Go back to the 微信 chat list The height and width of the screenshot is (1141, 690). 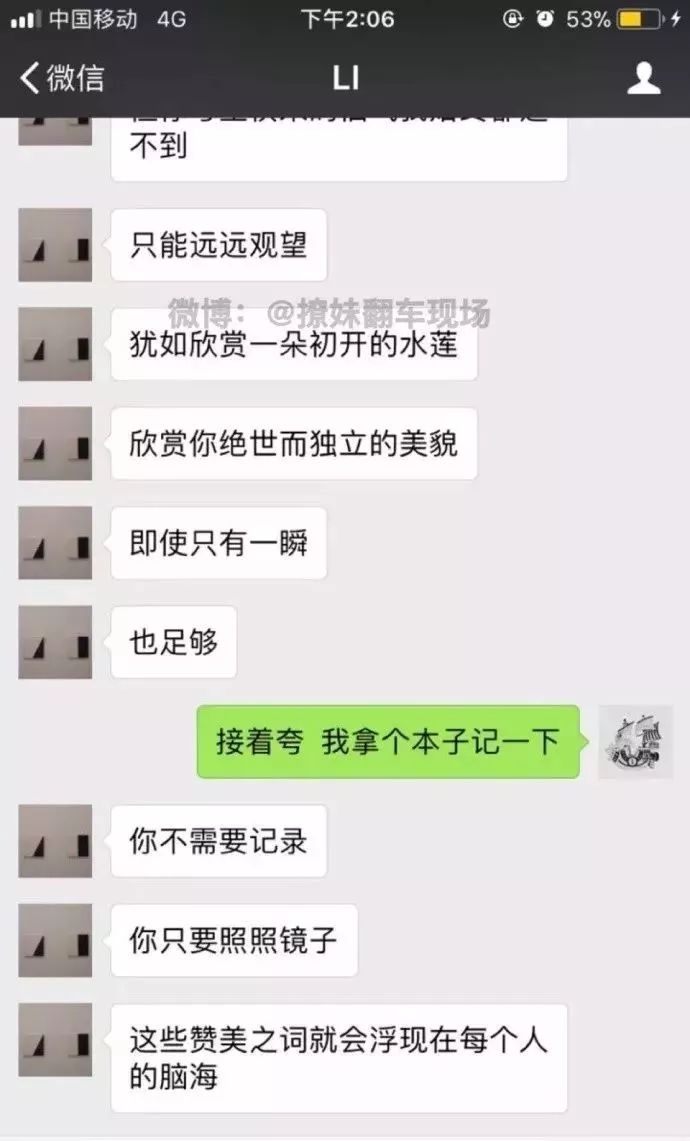62,78
